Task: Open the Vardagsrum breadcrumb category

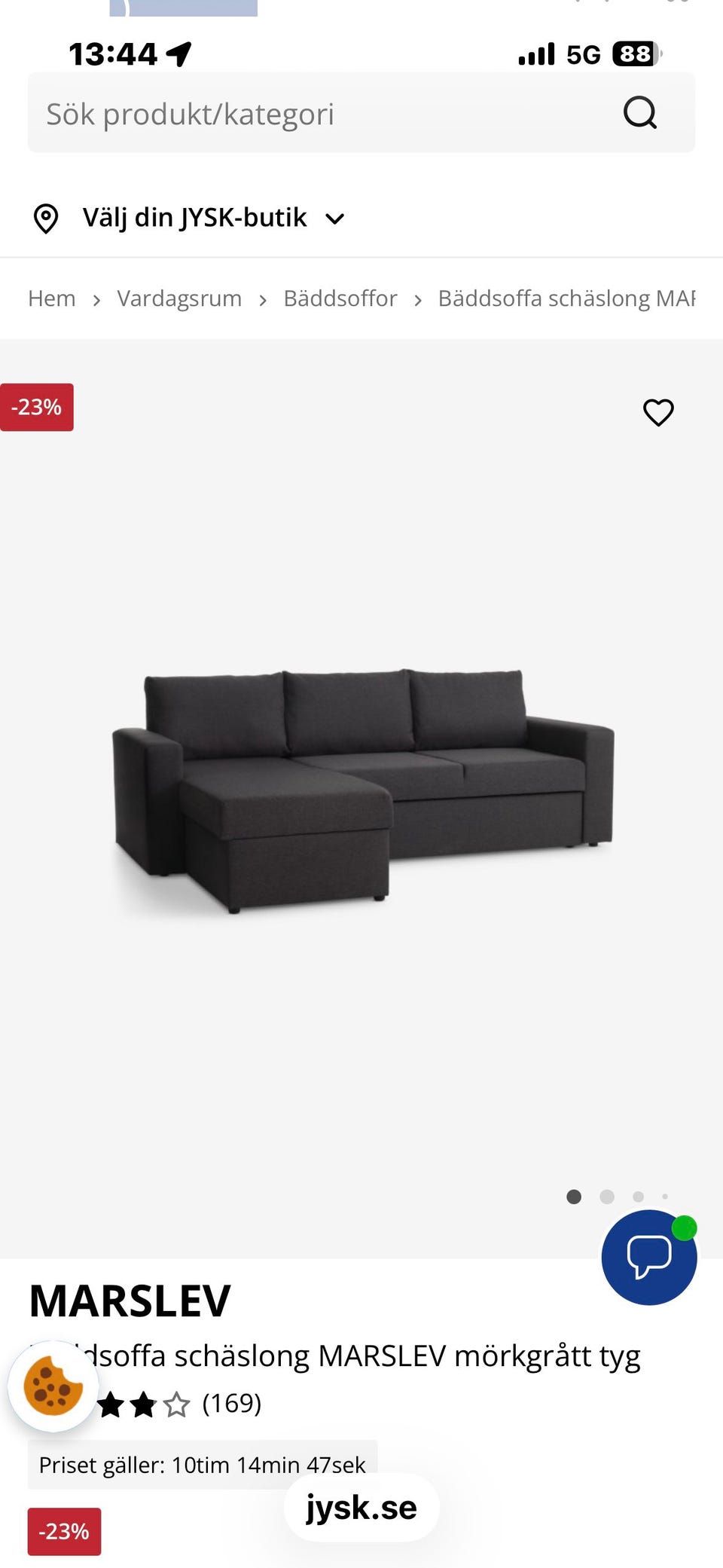Action: point(179,298)
